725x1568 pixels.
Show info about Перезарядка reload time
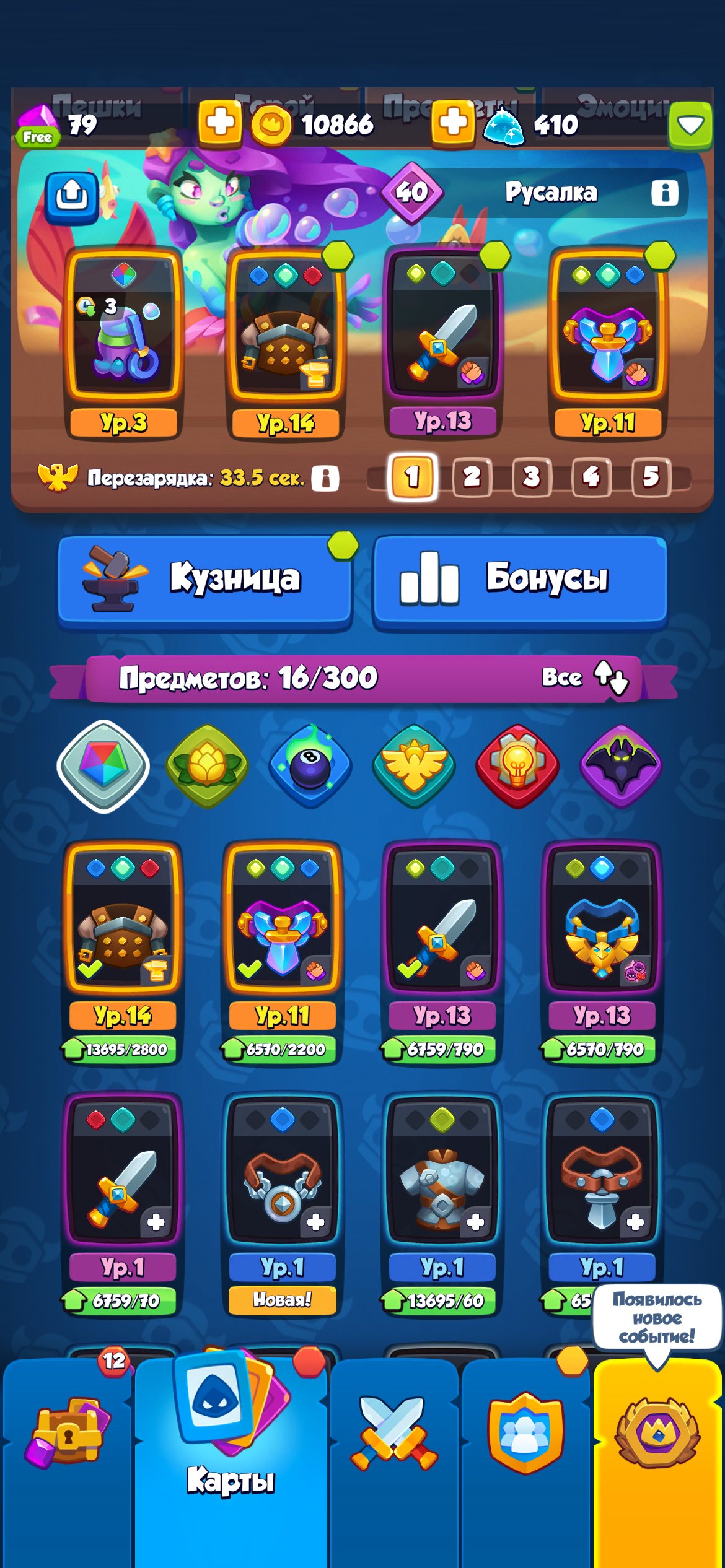coord(325,478)
